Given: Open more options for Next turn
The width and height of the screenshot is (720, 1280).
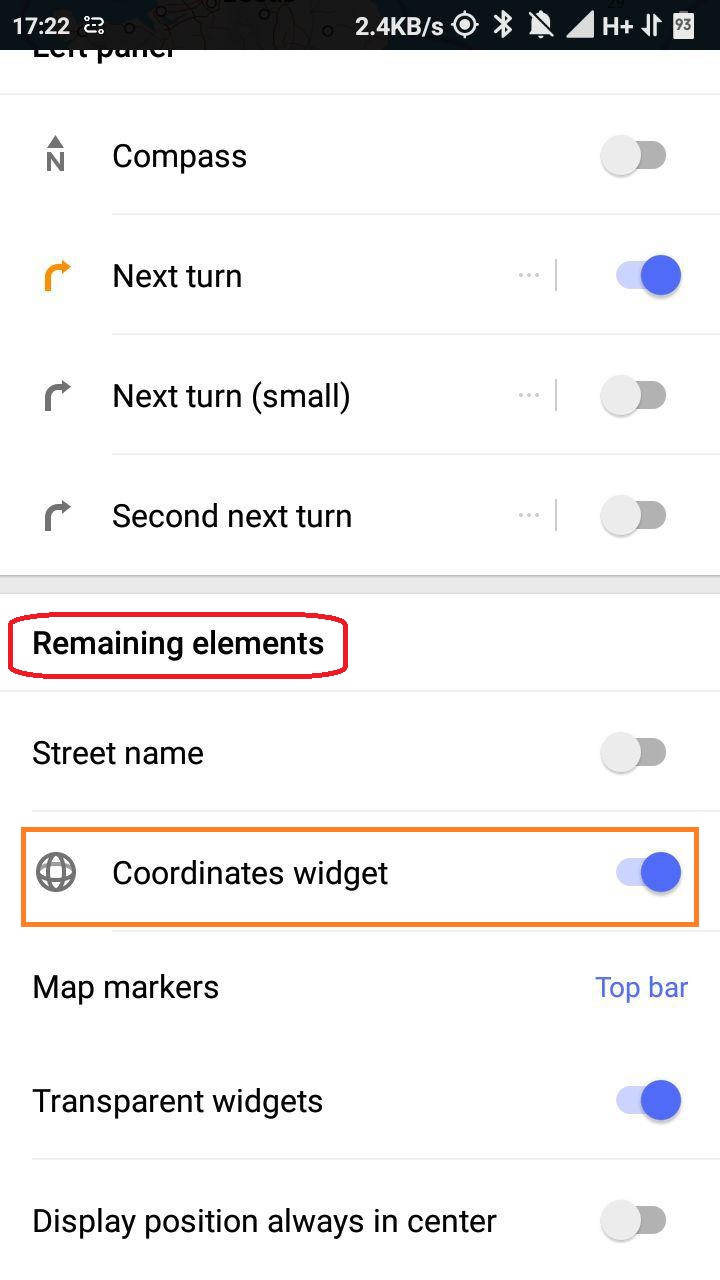Looking at the screenshot, I should point(529,276).
